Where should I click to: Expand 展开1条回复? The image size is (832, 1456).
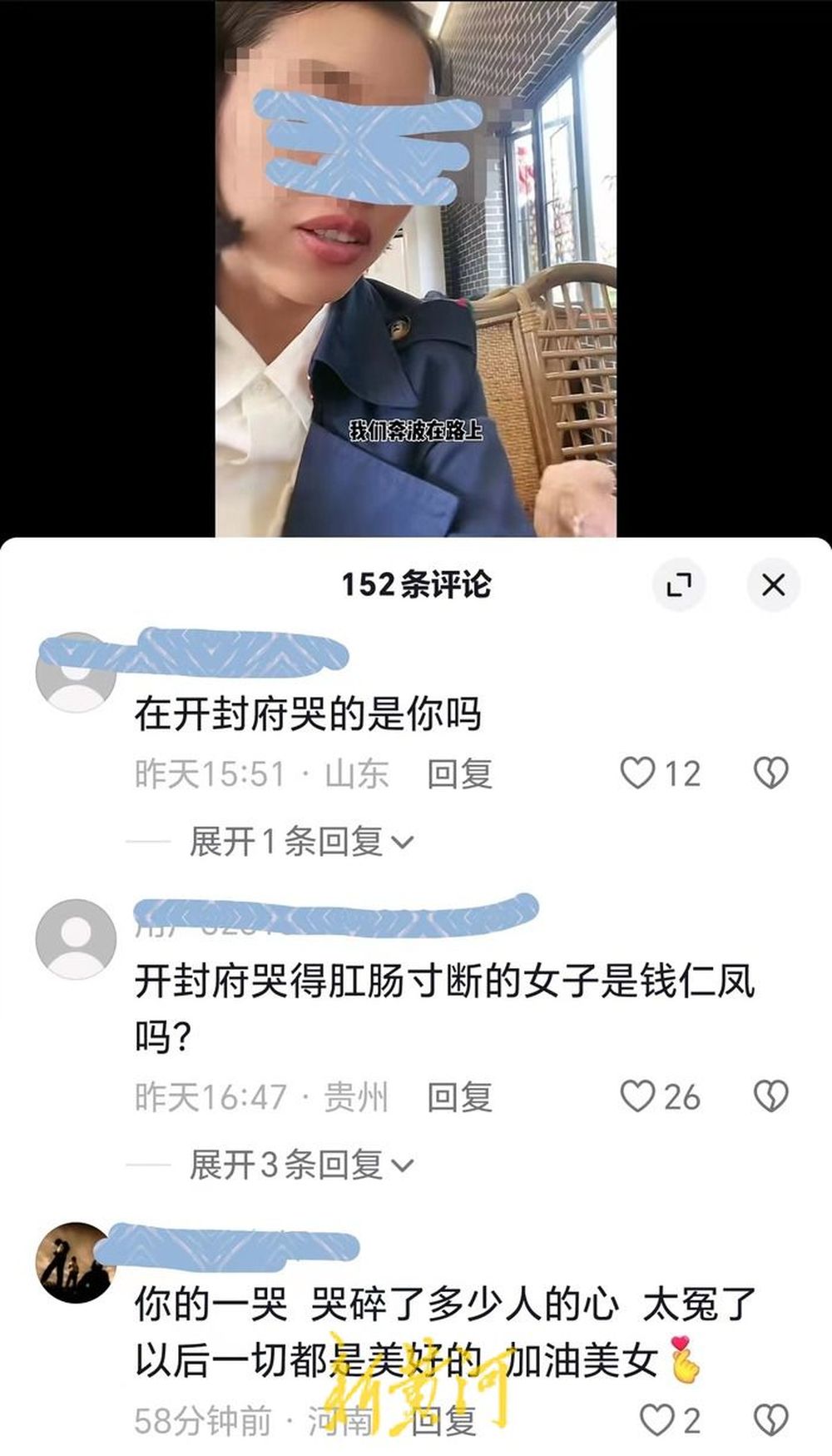(x=301, y=842)
